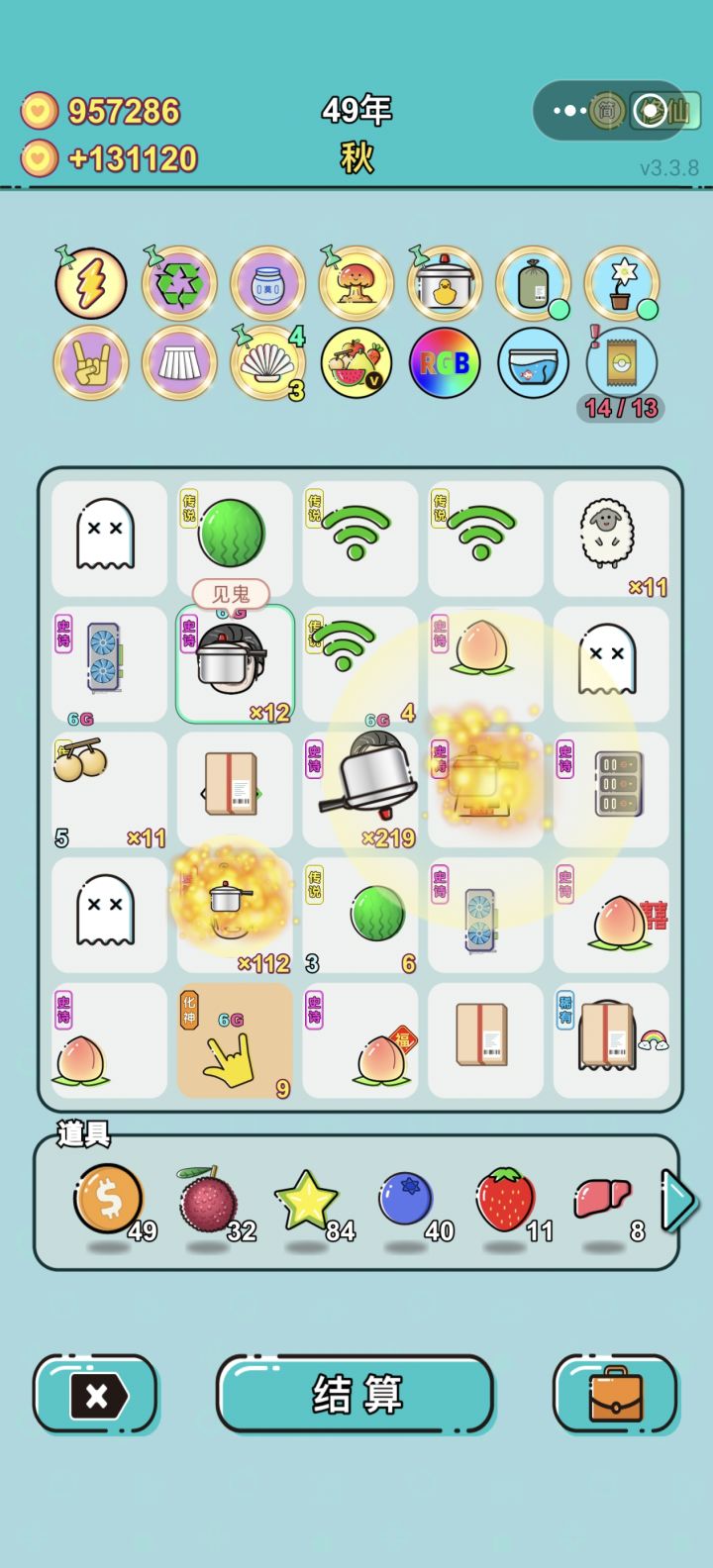Viewport: 713px width, 1568px height.
Task: Tap the pressure cooker tile labeled 见鬼
Action: [x=234, y=665]
